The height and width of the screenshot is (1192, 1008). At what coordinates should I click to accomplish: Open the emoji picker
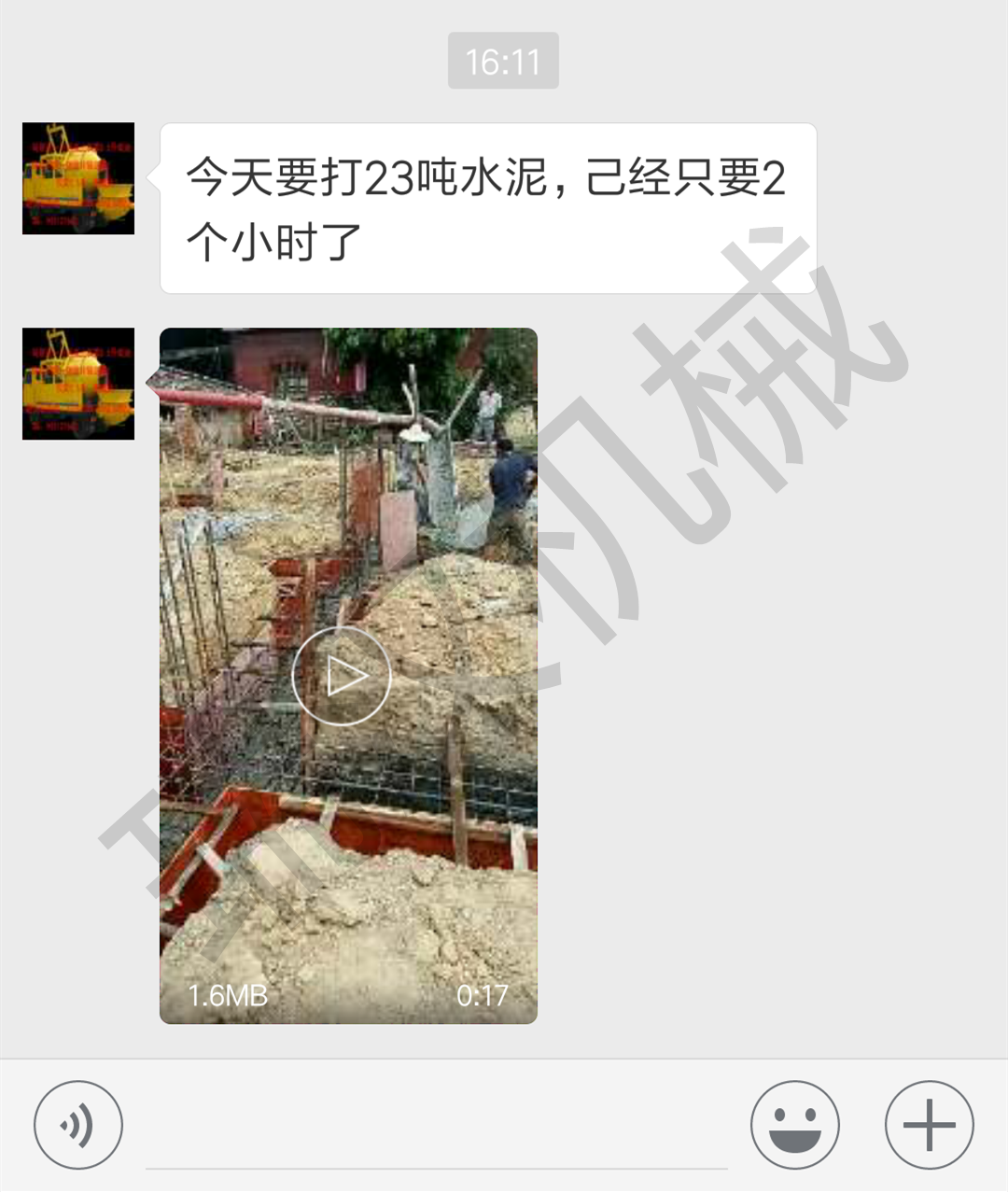(795, 1126)
